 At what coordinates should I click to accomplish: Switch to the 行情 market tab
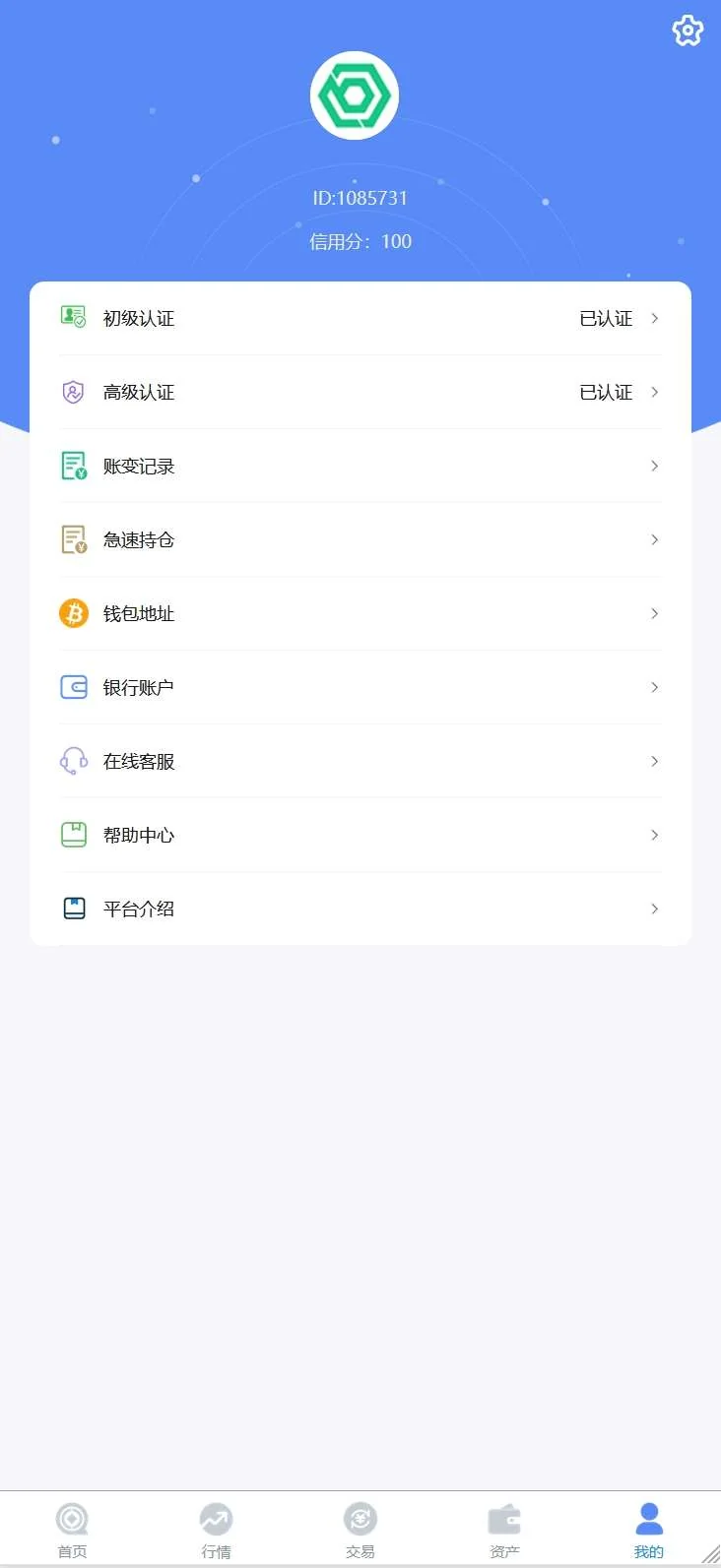click(x=216, y=1530)
